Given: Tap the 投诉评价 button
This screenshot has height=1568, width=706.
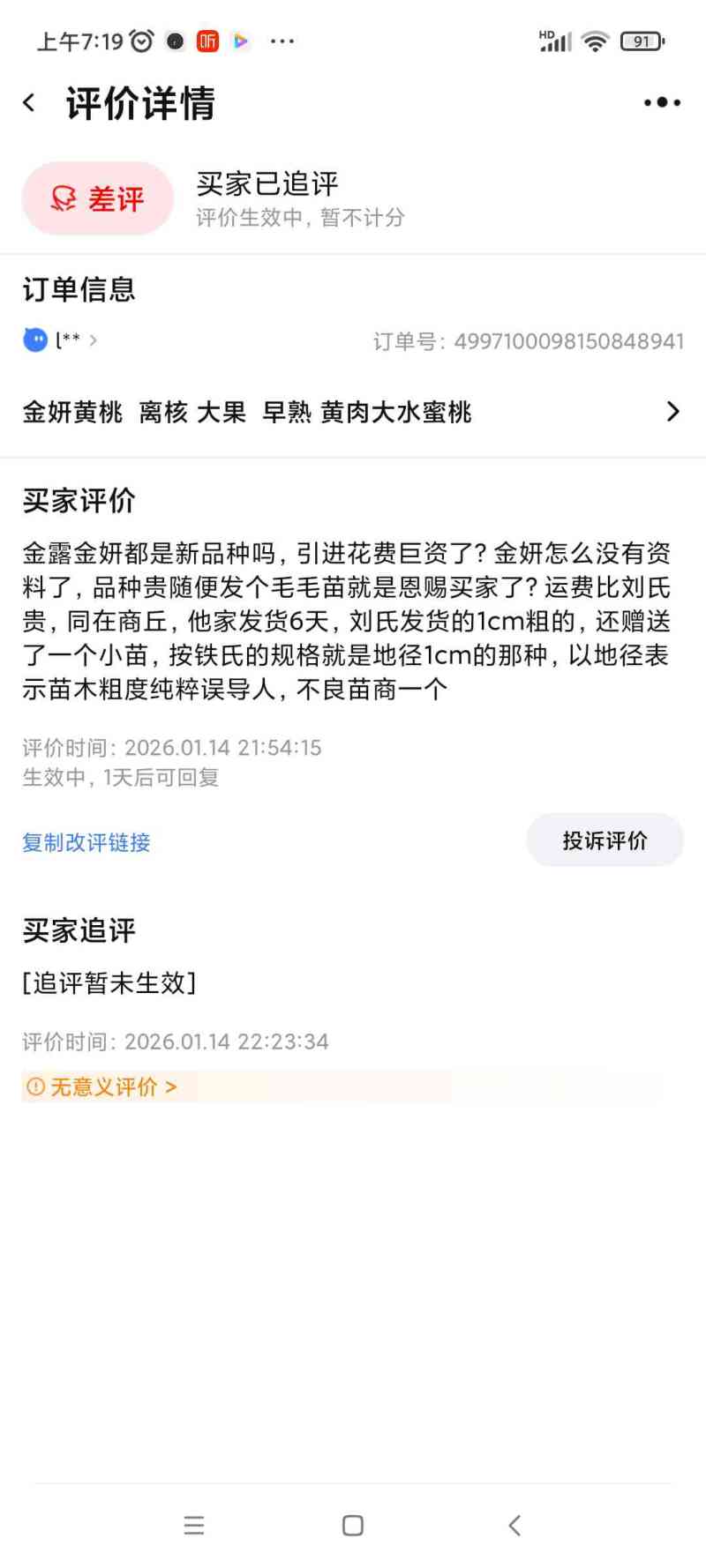Looking at the screenshot, I should click(x=605, y=840).
